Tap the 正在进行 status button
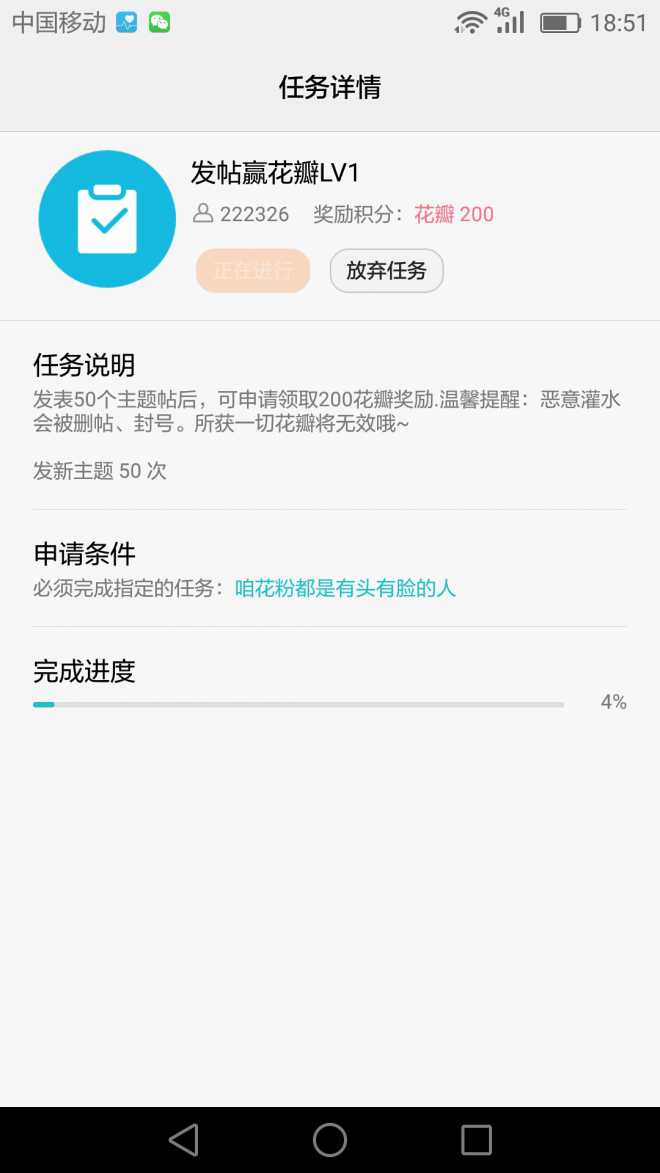Viewport: 660px width, 1173px height. pos(253,271)
